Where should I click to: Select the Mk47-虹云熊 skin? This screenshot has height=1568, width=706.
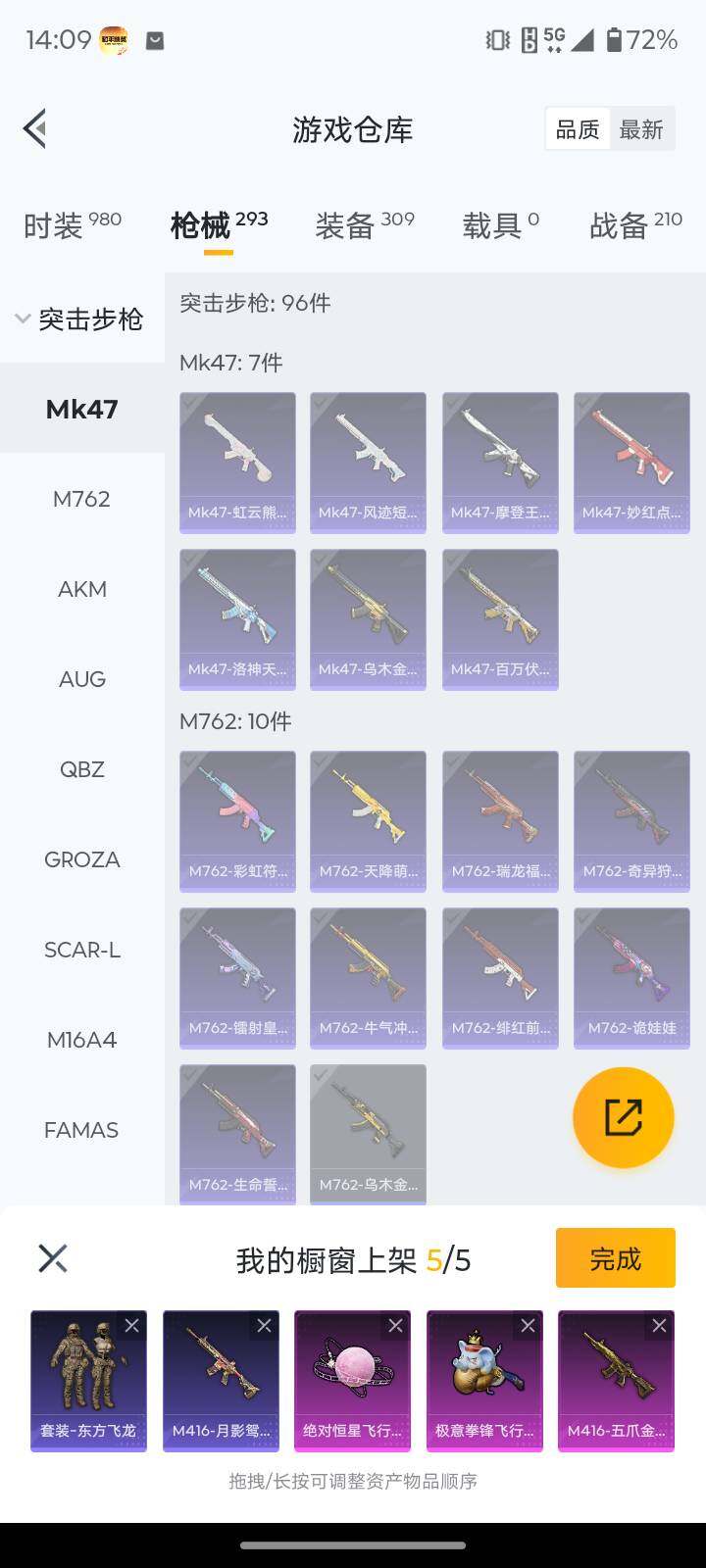237,462
